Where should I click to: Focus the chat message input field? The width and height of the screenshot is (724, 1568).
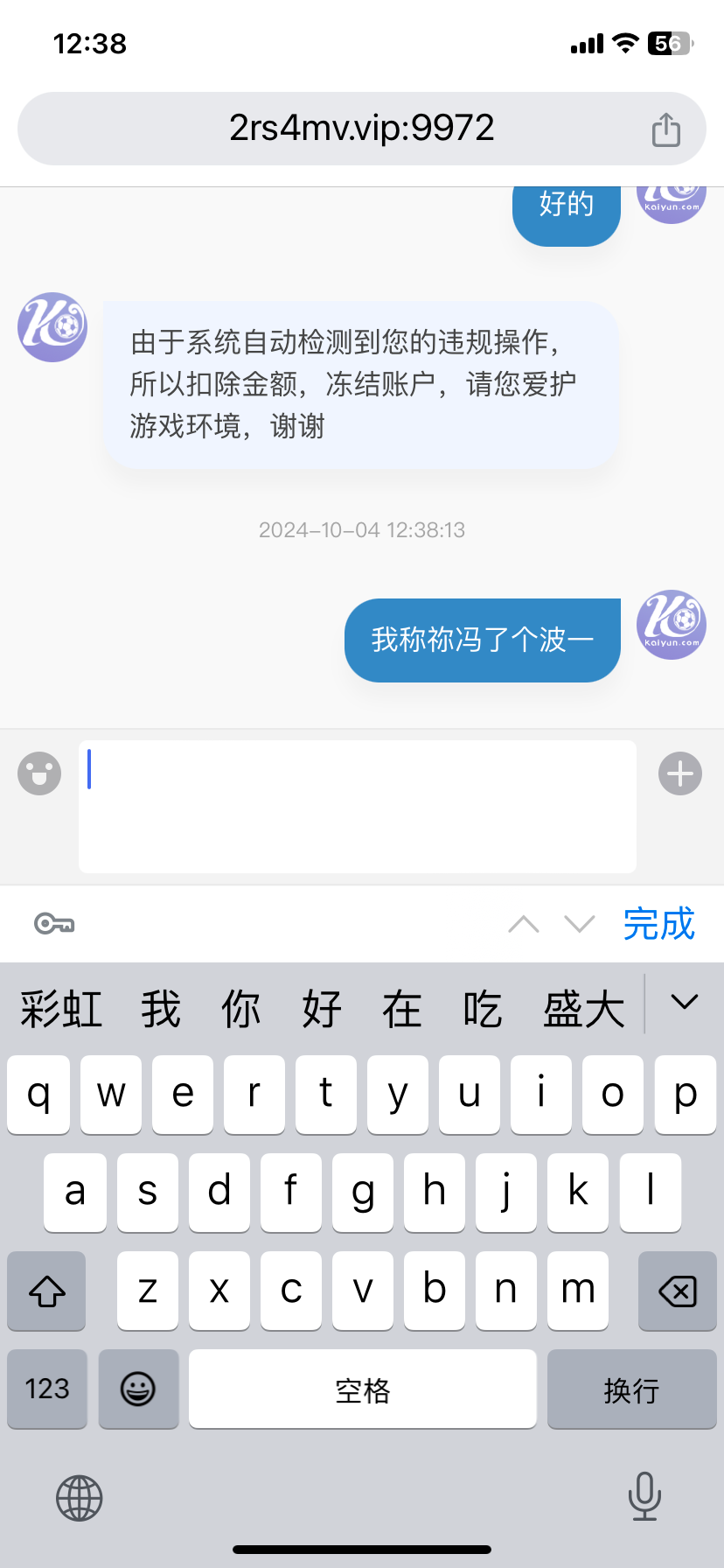click(x=357, y=806)
